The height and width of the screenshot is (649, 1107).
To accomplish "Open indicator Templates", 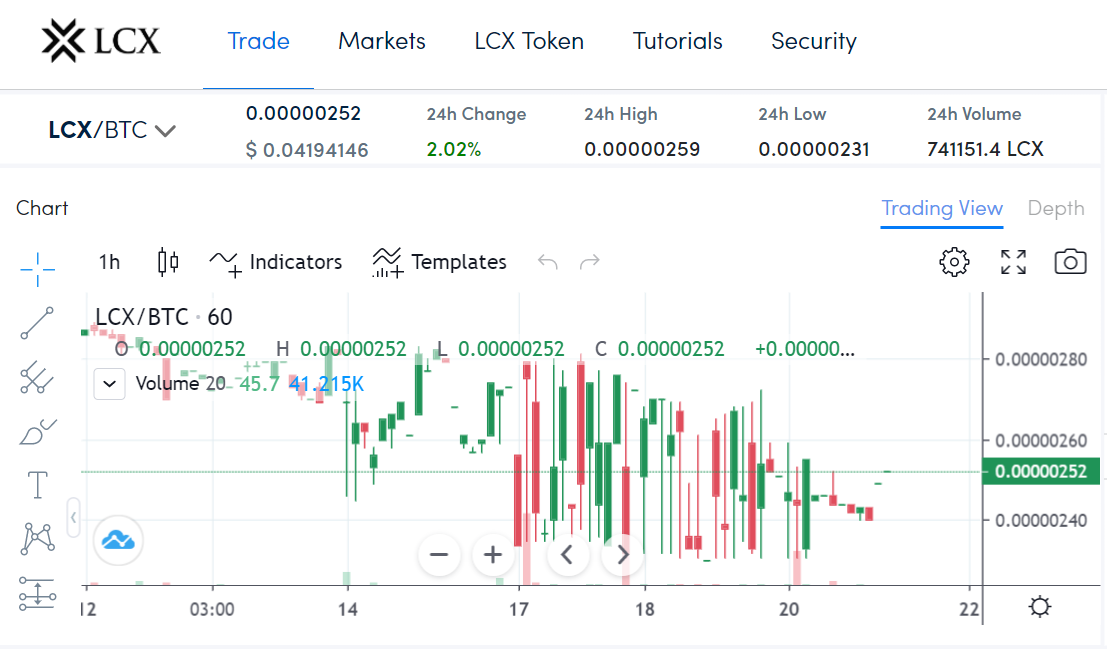I will tap(439, 262).
